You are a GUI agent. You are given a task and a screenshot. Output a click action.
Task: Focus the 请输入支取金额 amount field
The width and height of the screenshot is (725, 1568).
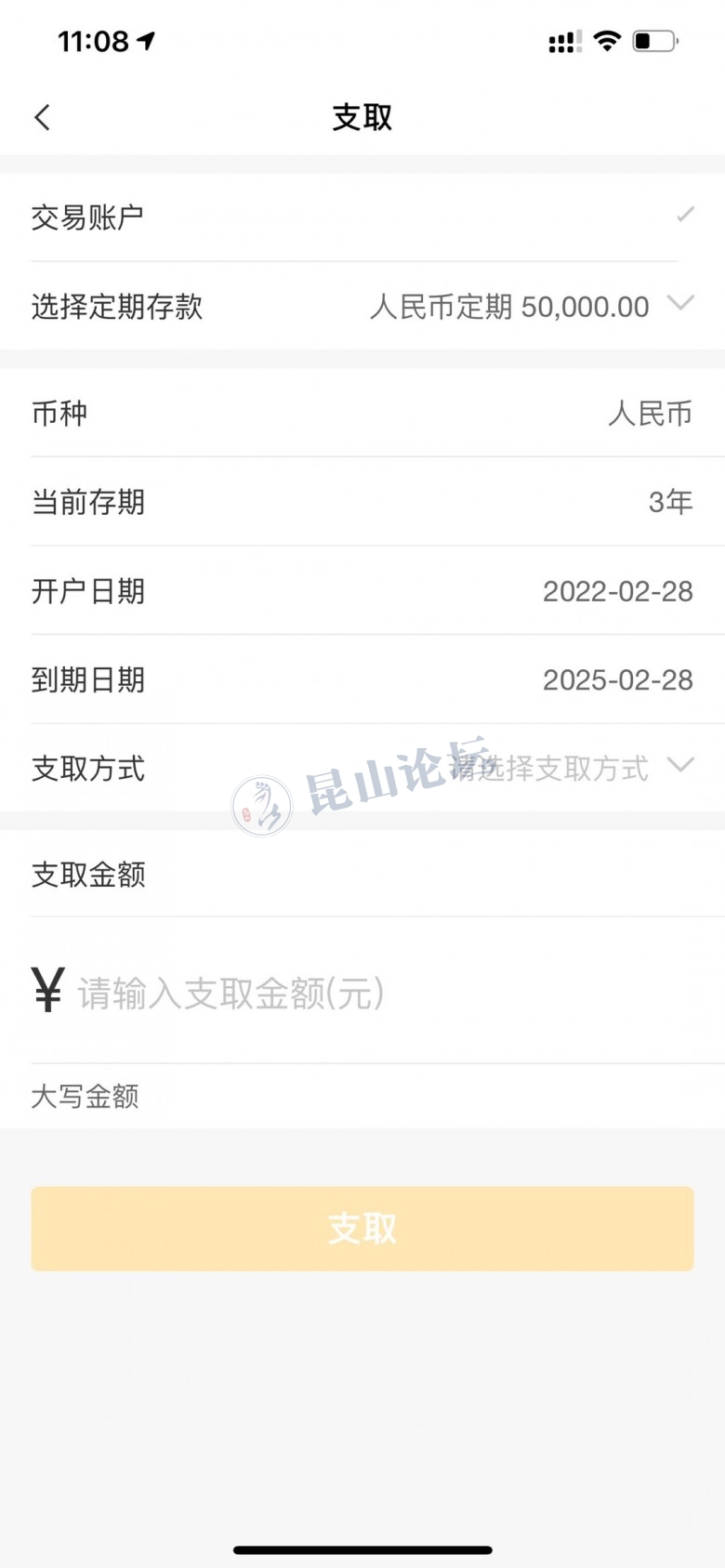[x=372, y=993]
